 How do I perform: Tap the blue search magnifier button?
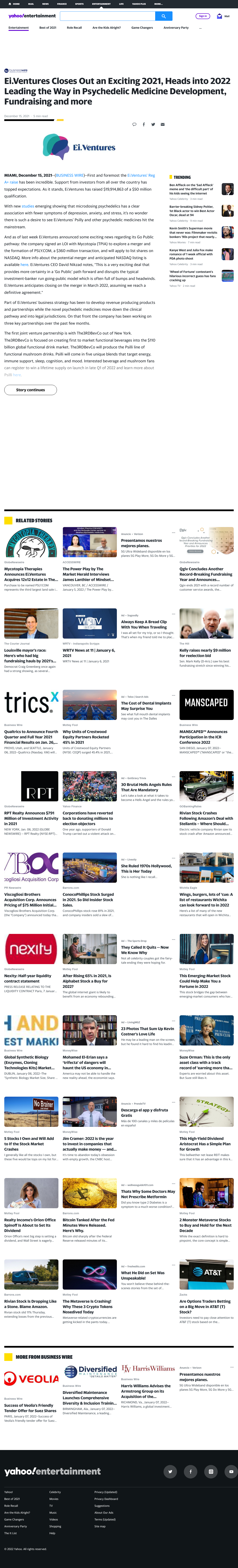[164, 16]
